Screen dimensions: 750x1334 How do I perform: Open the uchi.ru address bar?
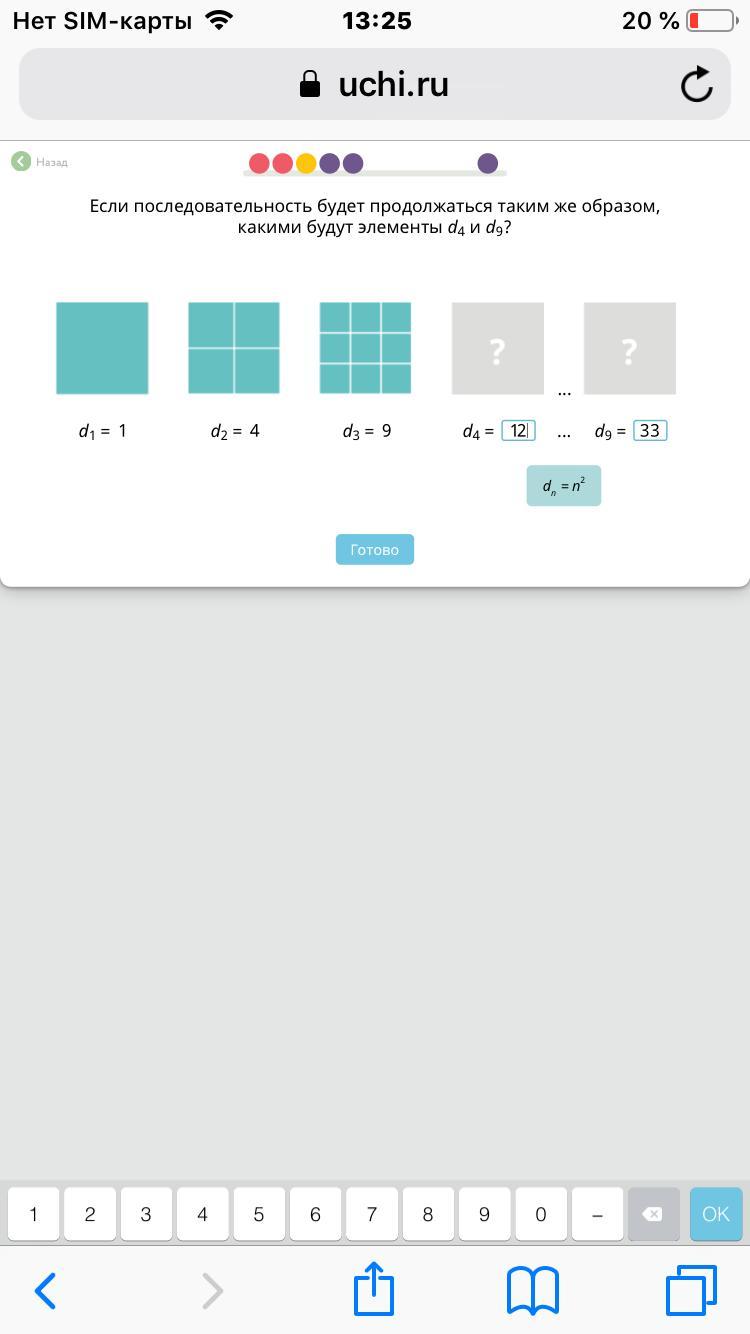coord(375,85)
